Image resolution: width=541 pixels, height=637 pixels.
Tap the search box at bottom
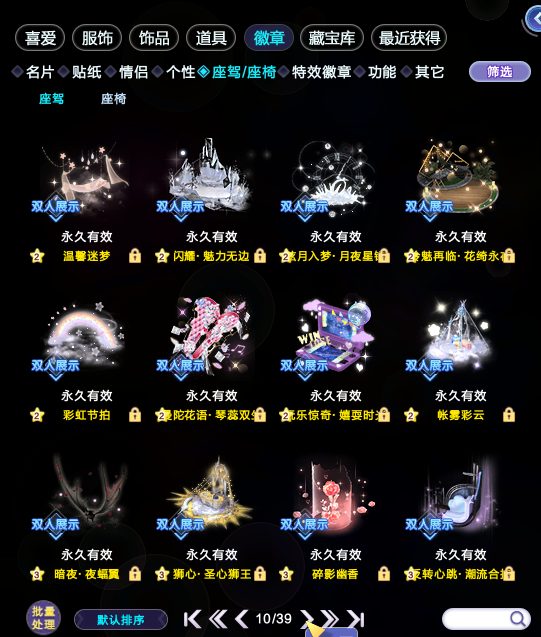486,619
